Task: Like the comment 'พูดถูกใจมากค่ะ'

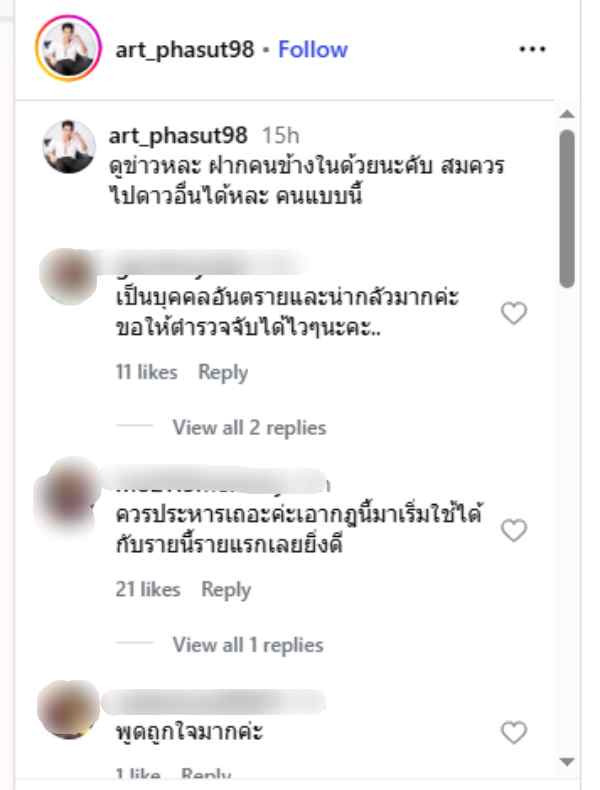Action: pyautogui.click(x=513, y=733)
